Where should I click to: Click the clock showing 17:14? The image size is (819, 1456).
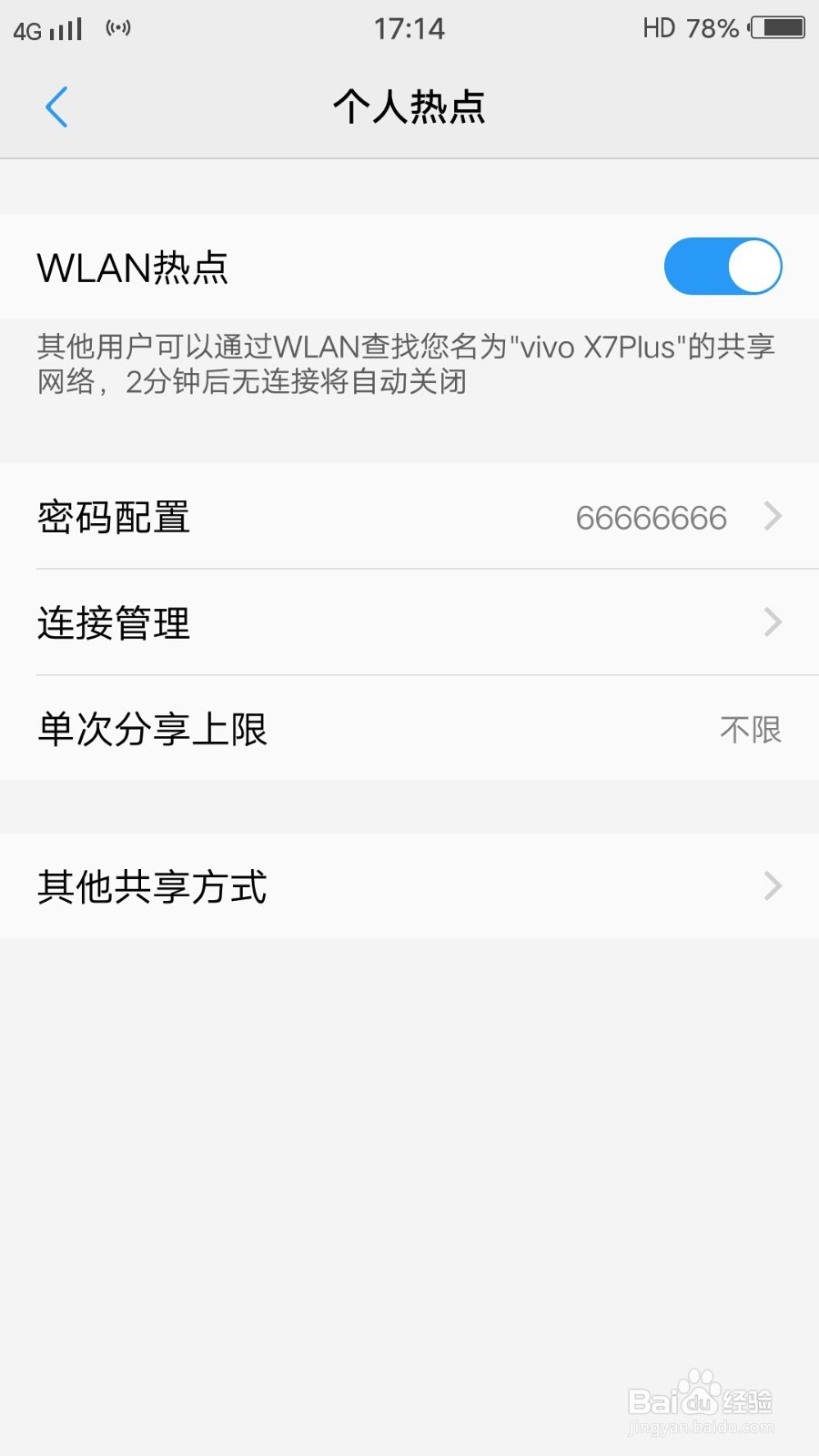[409, 27]
